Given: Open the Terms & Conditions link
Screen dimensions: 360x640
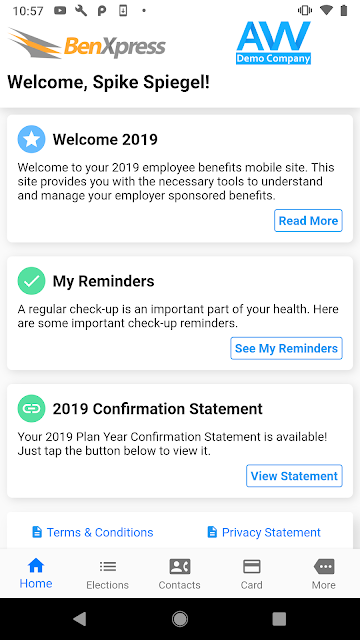Looking at the screenshot, I should coord(93,532).
